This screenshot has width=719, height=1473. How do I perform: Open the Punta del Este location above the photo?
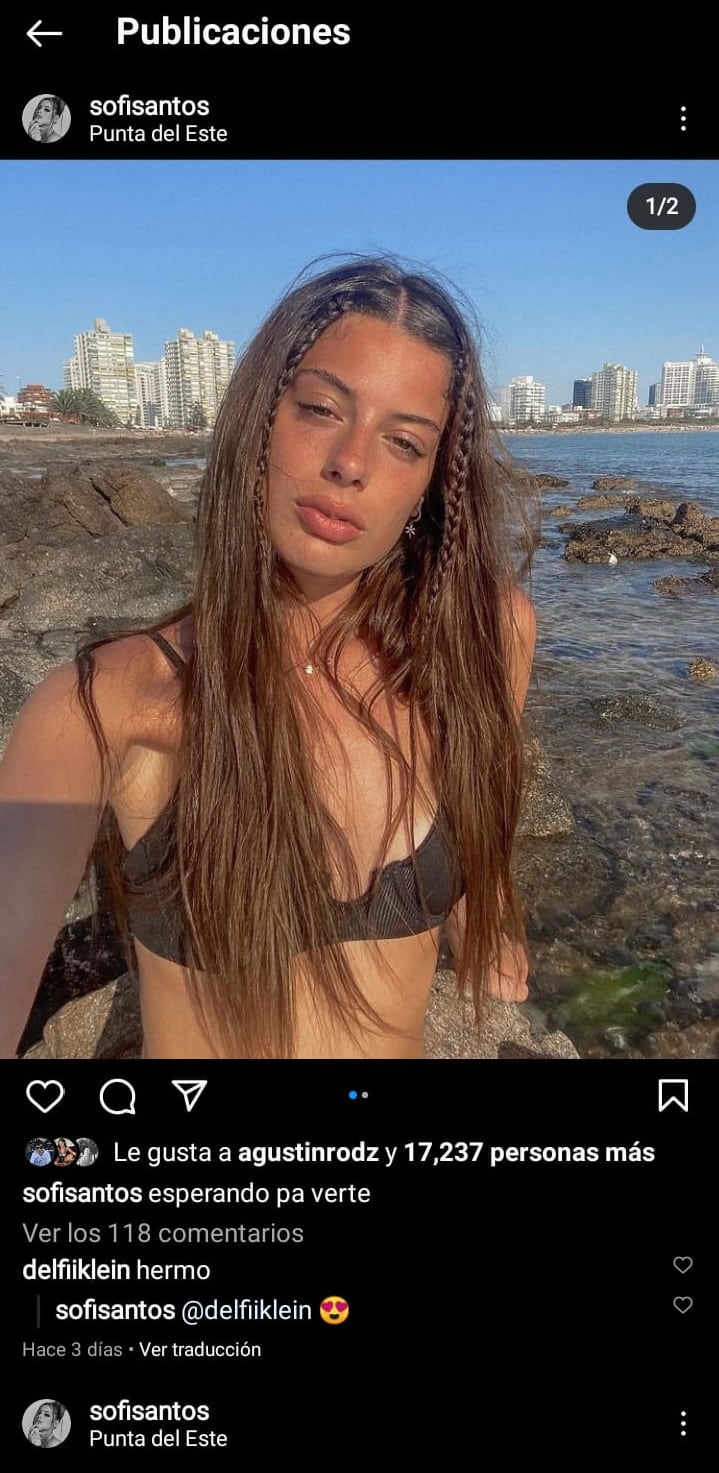click(x=158, y=134)
